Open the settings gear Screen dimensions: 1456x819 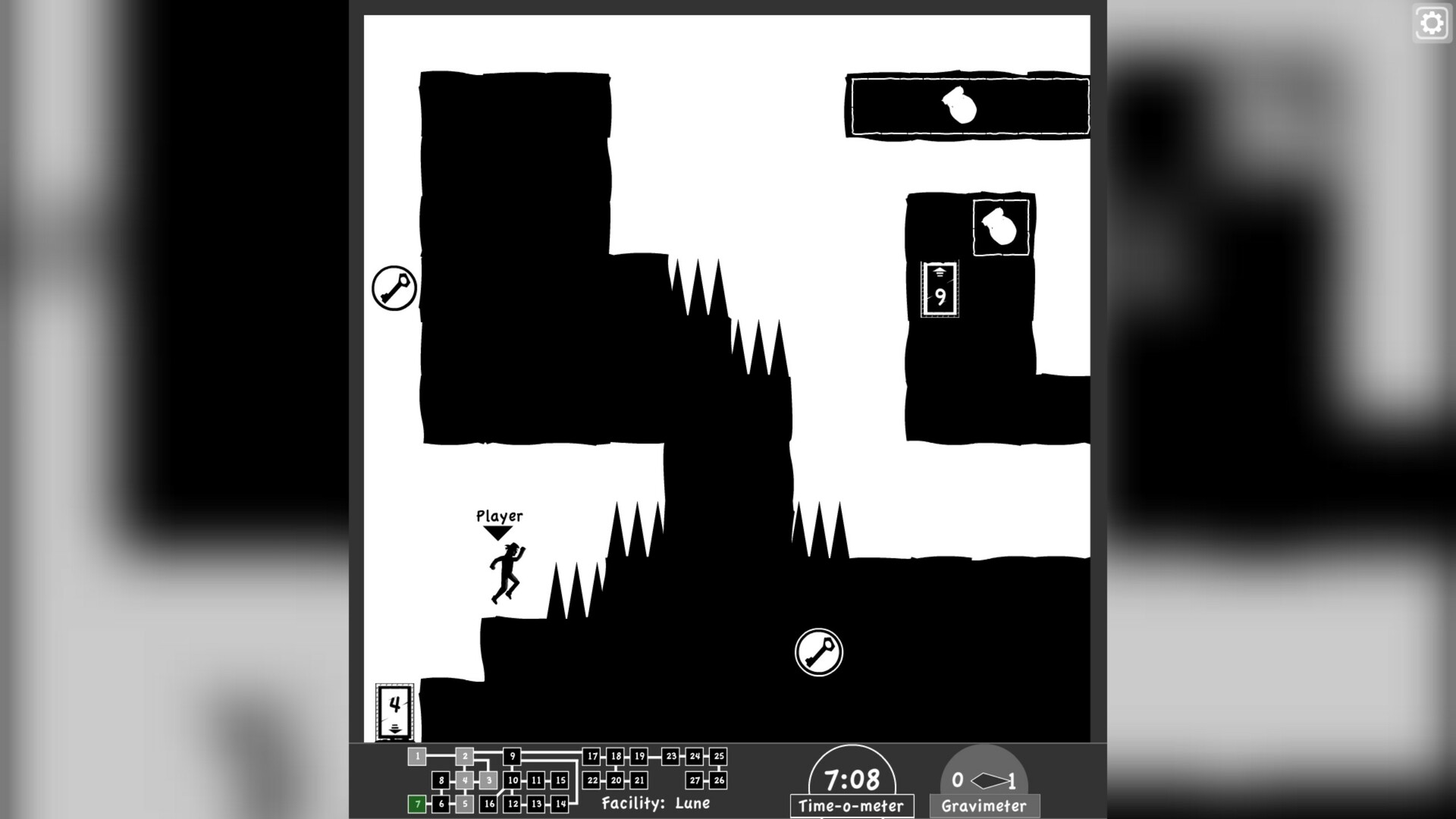(1431, 24)
